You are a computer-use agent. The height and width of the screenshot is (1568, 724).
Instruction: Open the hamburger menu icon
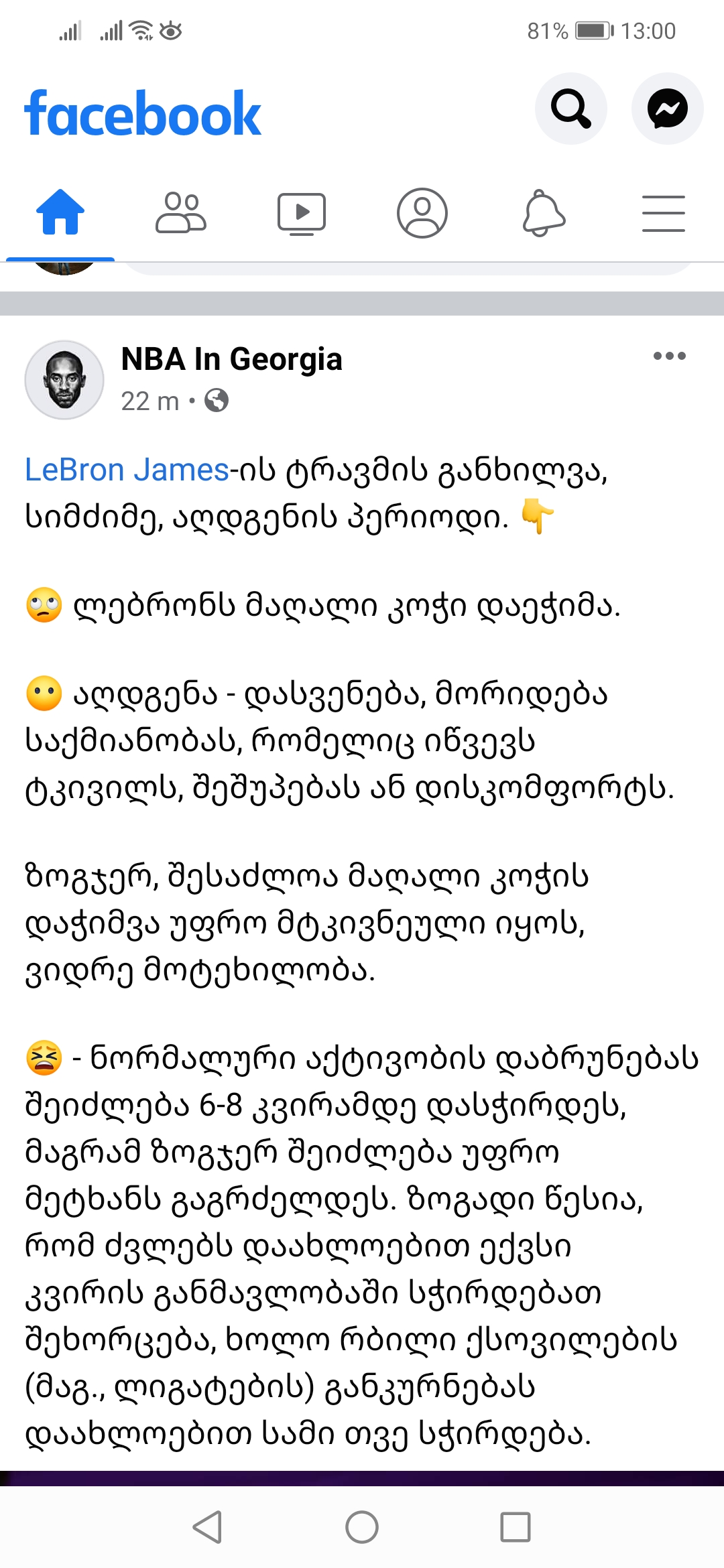[663, 212]
